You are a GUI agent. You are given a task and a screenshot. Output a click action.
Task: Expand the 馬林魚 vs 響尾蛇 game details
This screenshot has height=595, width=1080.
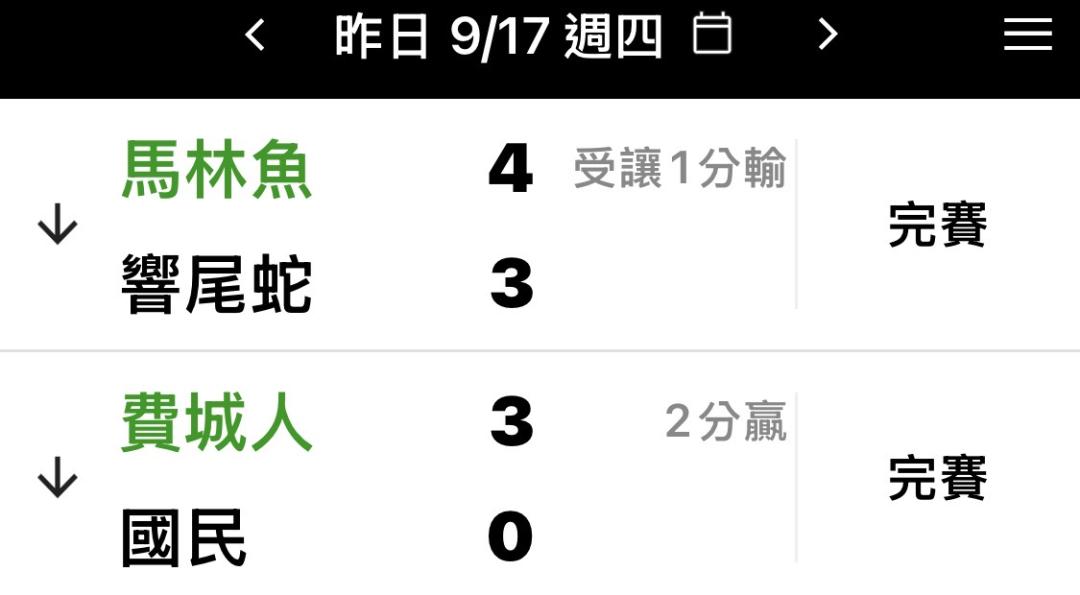click(x=57, y=224)
